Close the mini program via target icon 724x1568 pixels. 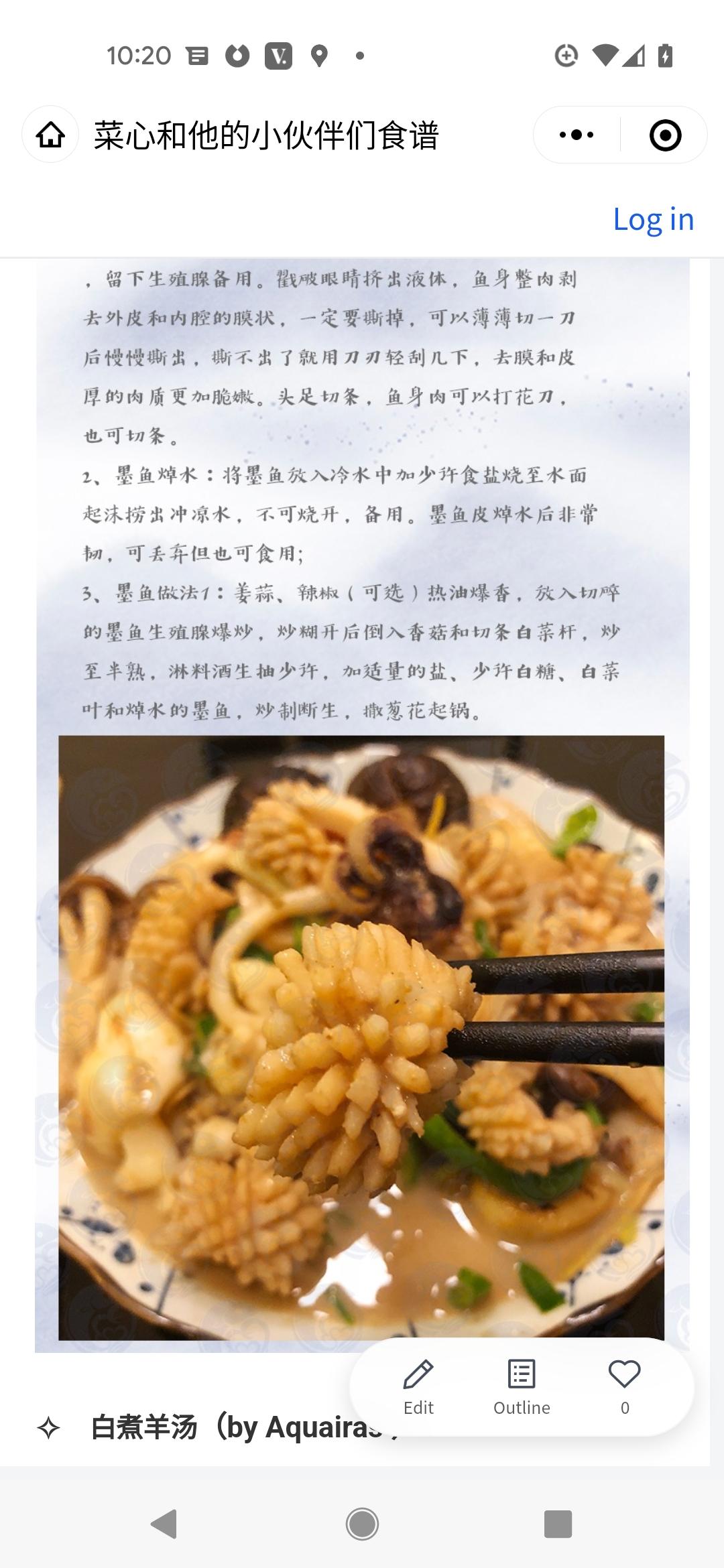tap(665, 135)
